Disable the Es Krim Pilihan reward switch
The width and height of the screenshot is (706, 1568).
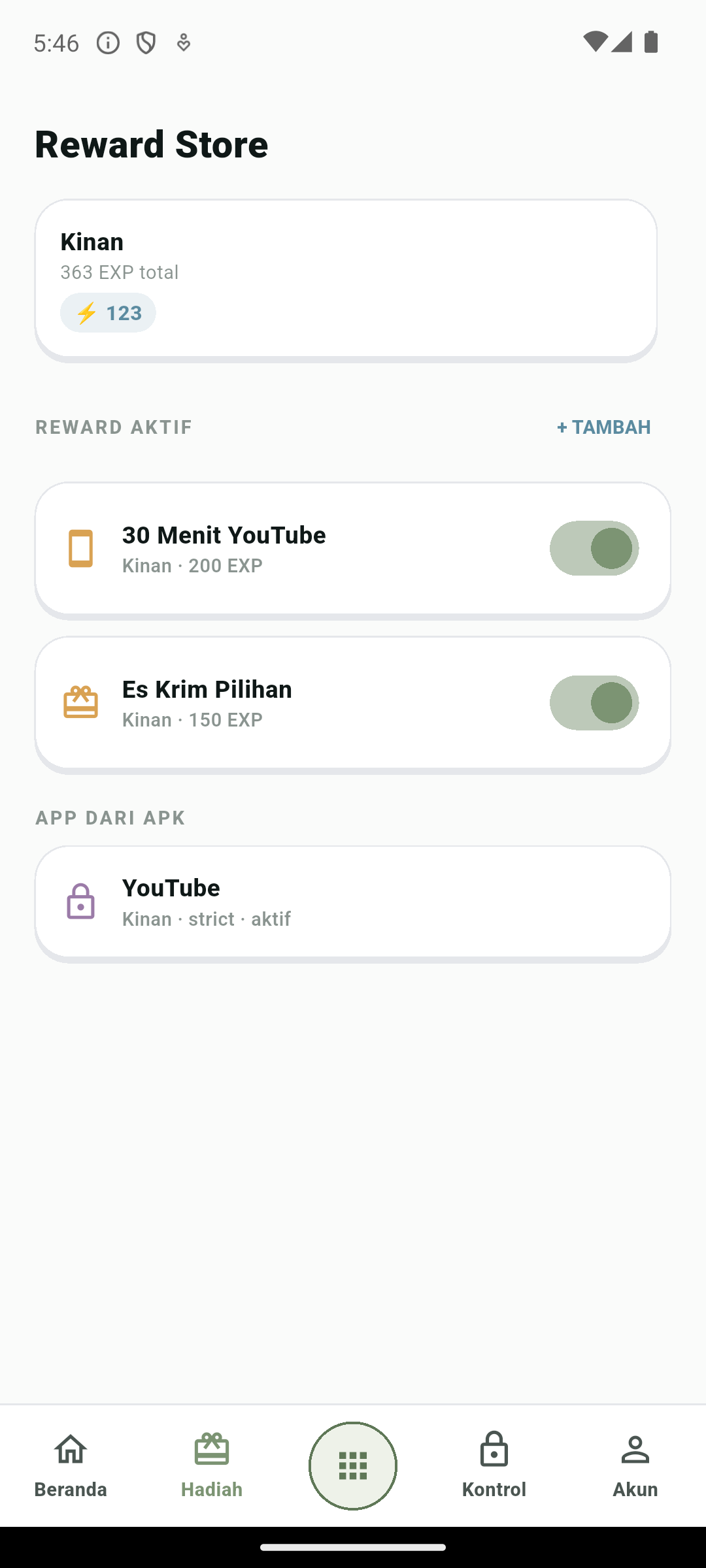594,703
